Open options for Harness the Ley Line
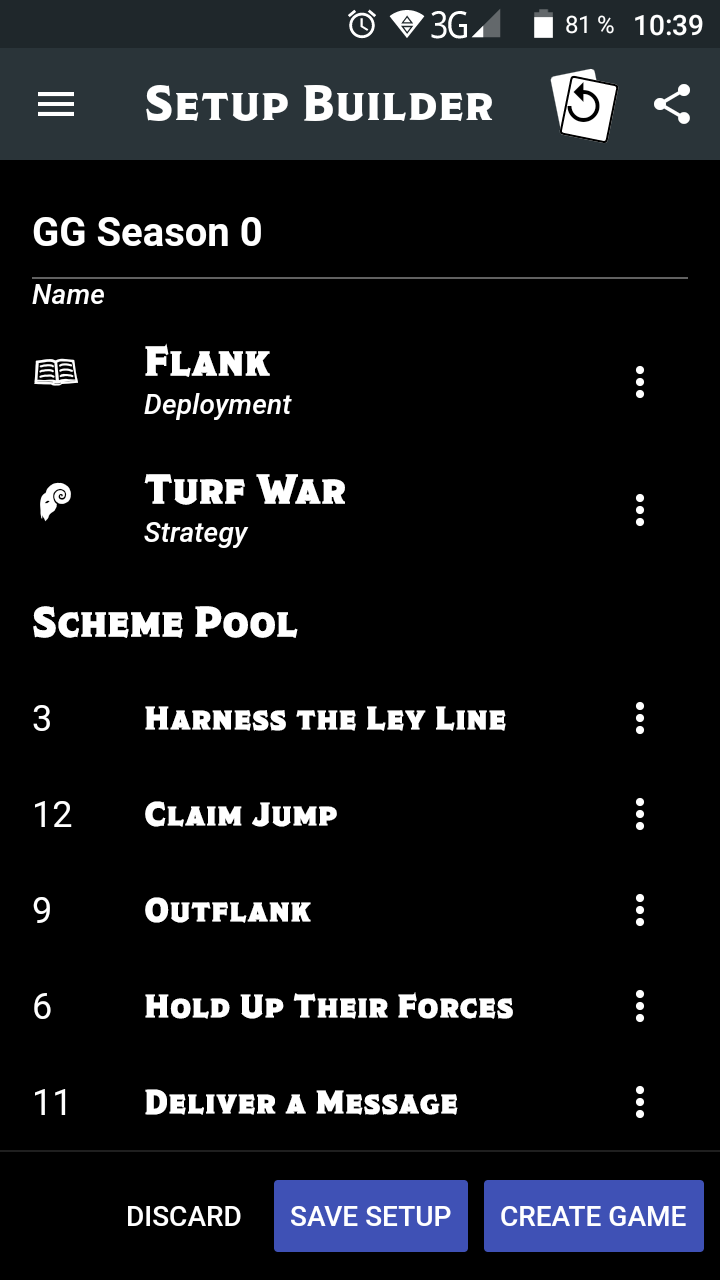This screenshot has height=1280, width=720. point(639,718)
